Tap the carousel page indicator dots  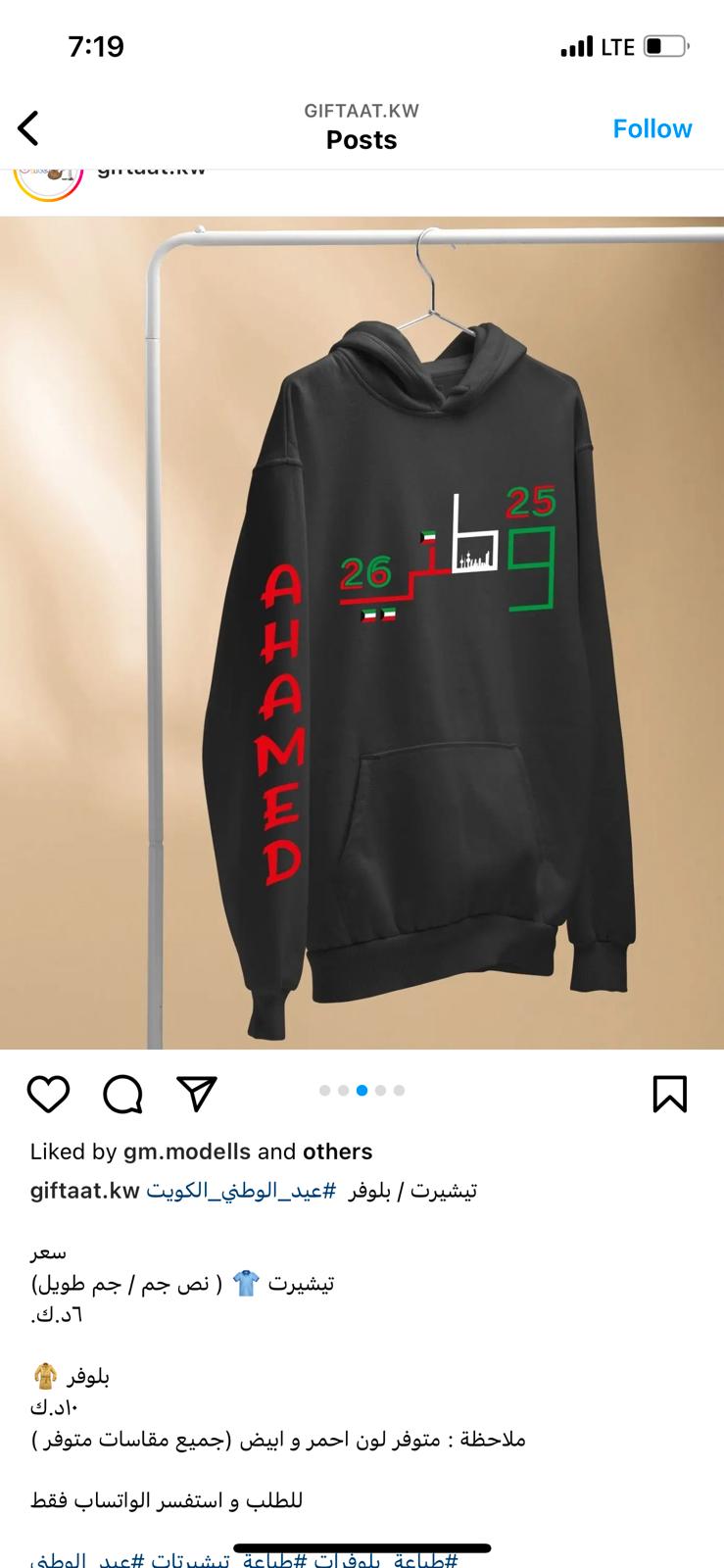(x=362, y=1090)
